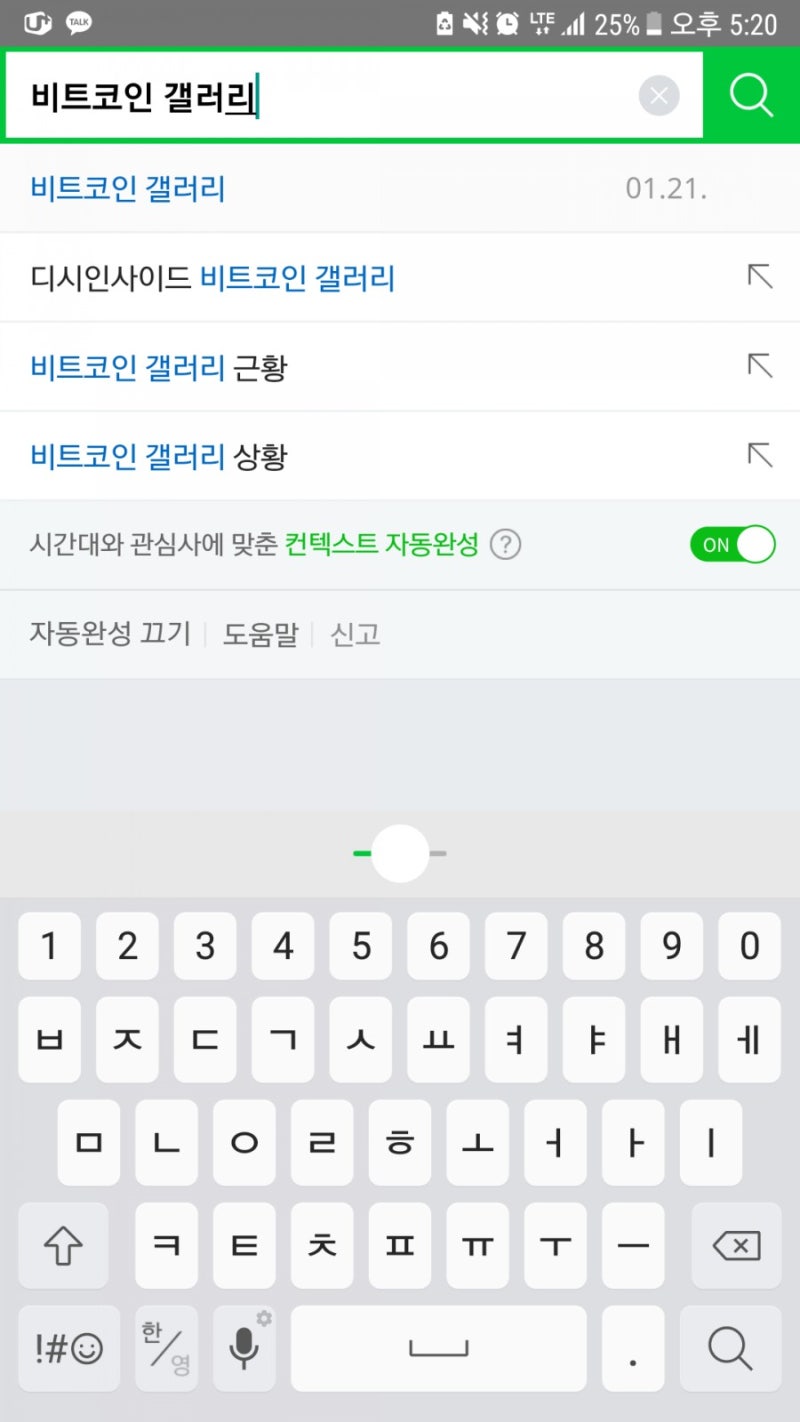Viewport: 800px width, 1422px height.
Task: Select the 비트코인 갤러리 history entry dated 01.21
Action: pyautogui.click(x=127, y=188)
